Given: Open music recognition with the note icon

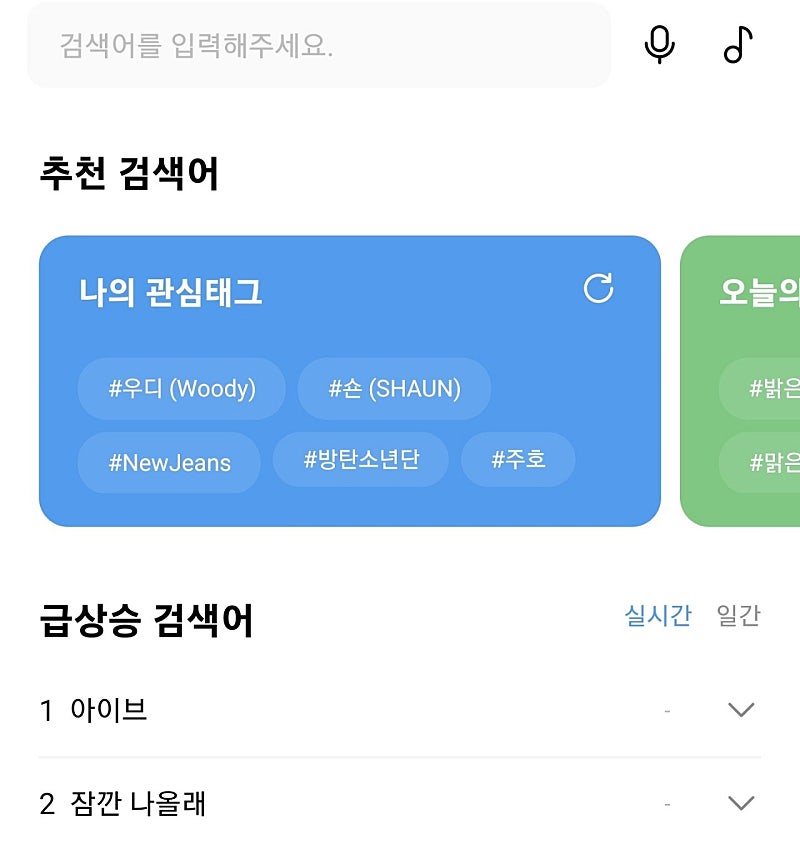Looking at the screenshot, I should 737,45.
